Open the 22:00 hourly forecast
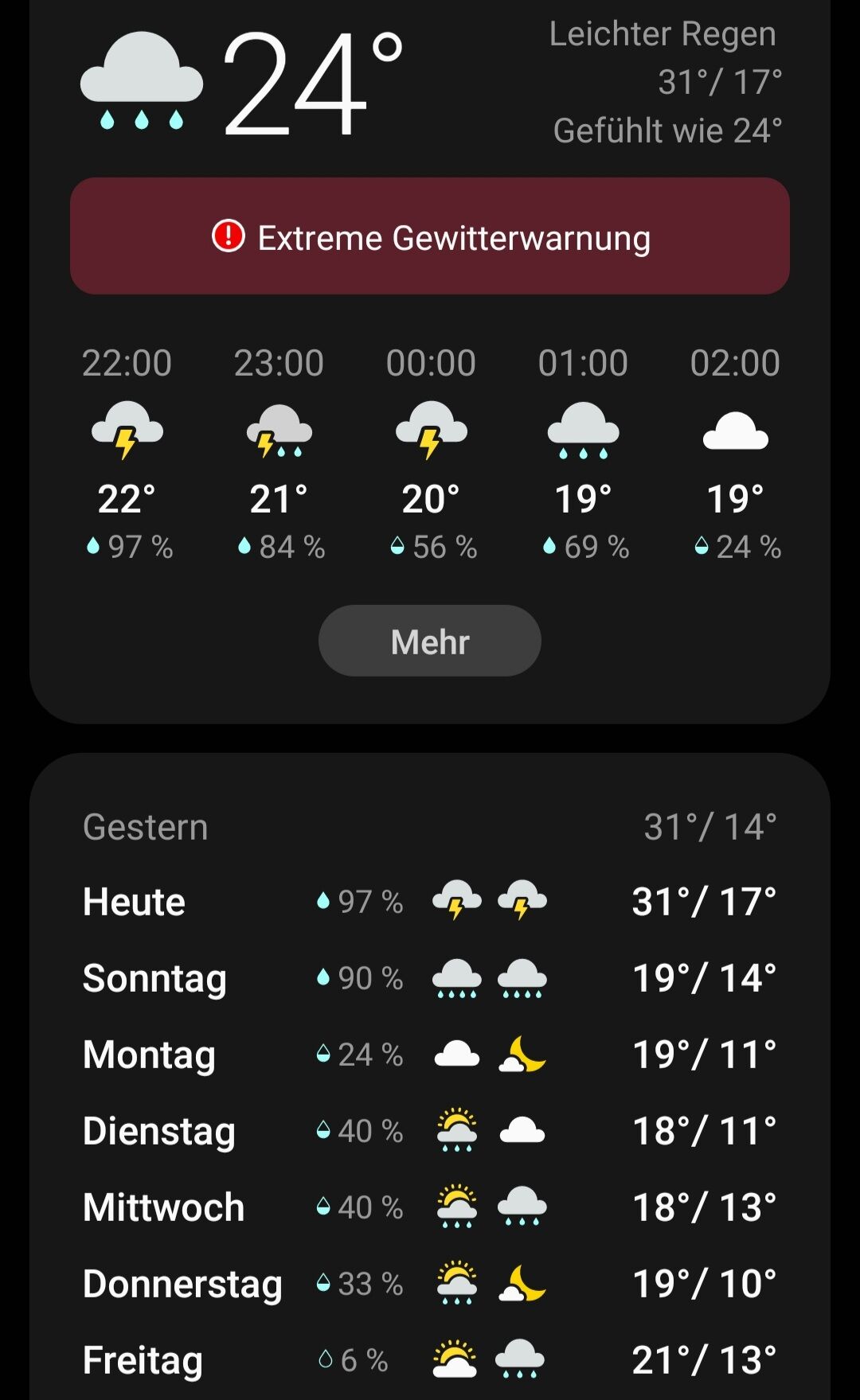The image size is (860, 1400). coord(127,454)
